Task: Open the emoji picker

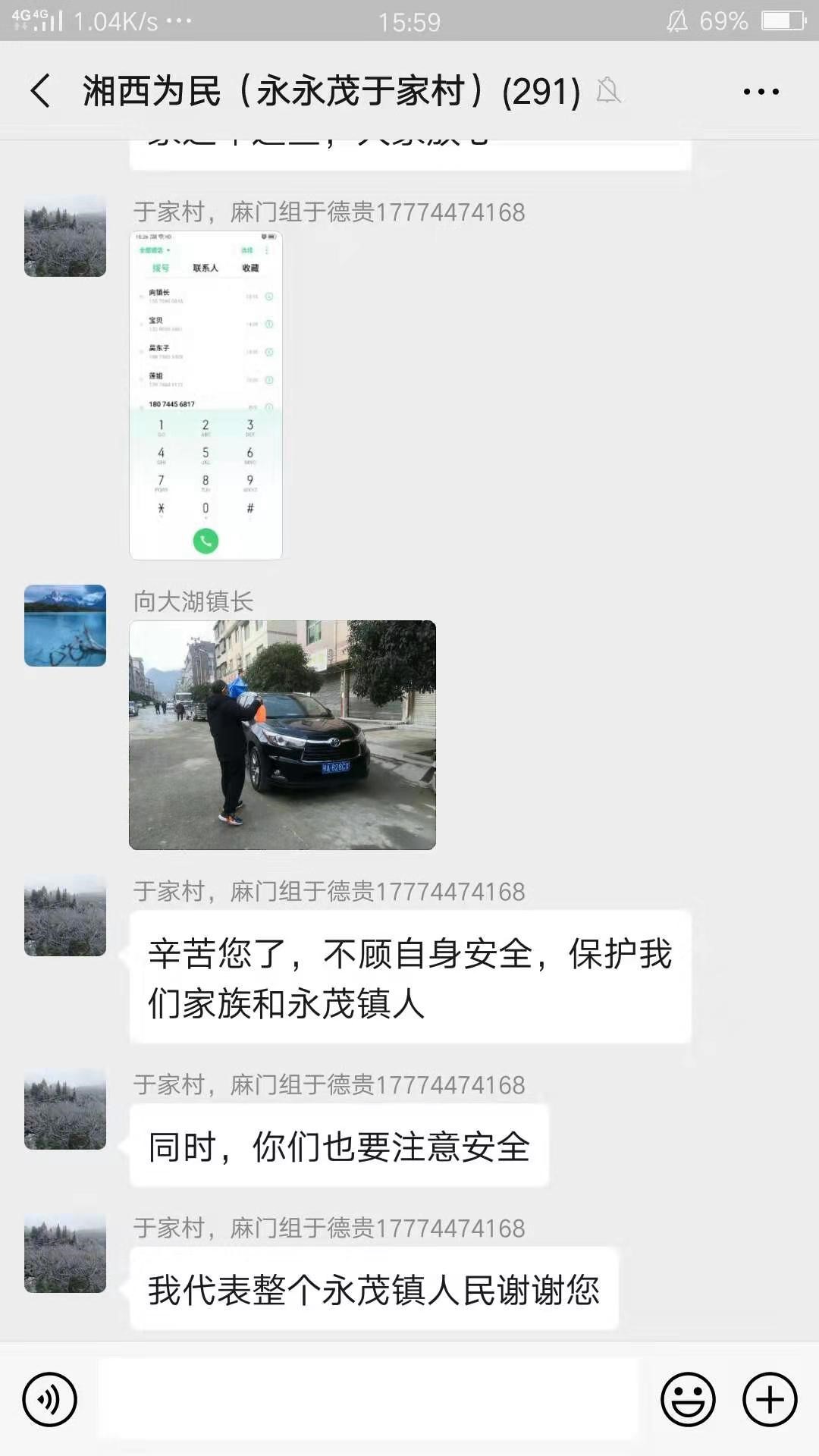Action: (688, 1399)
